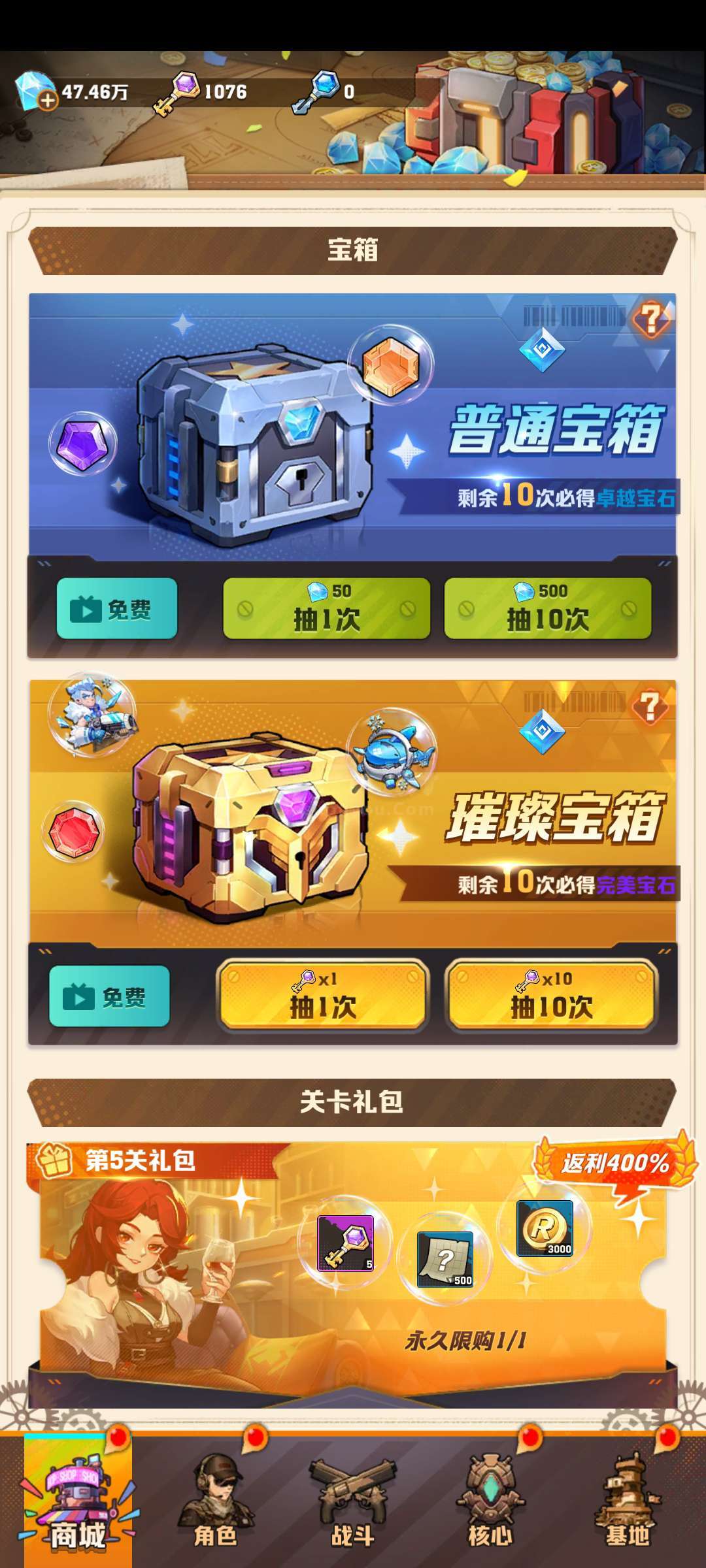
Task: Watch ad for free 普通宝箱 draw
Action: pyautogui.click(x=117, y=608)
